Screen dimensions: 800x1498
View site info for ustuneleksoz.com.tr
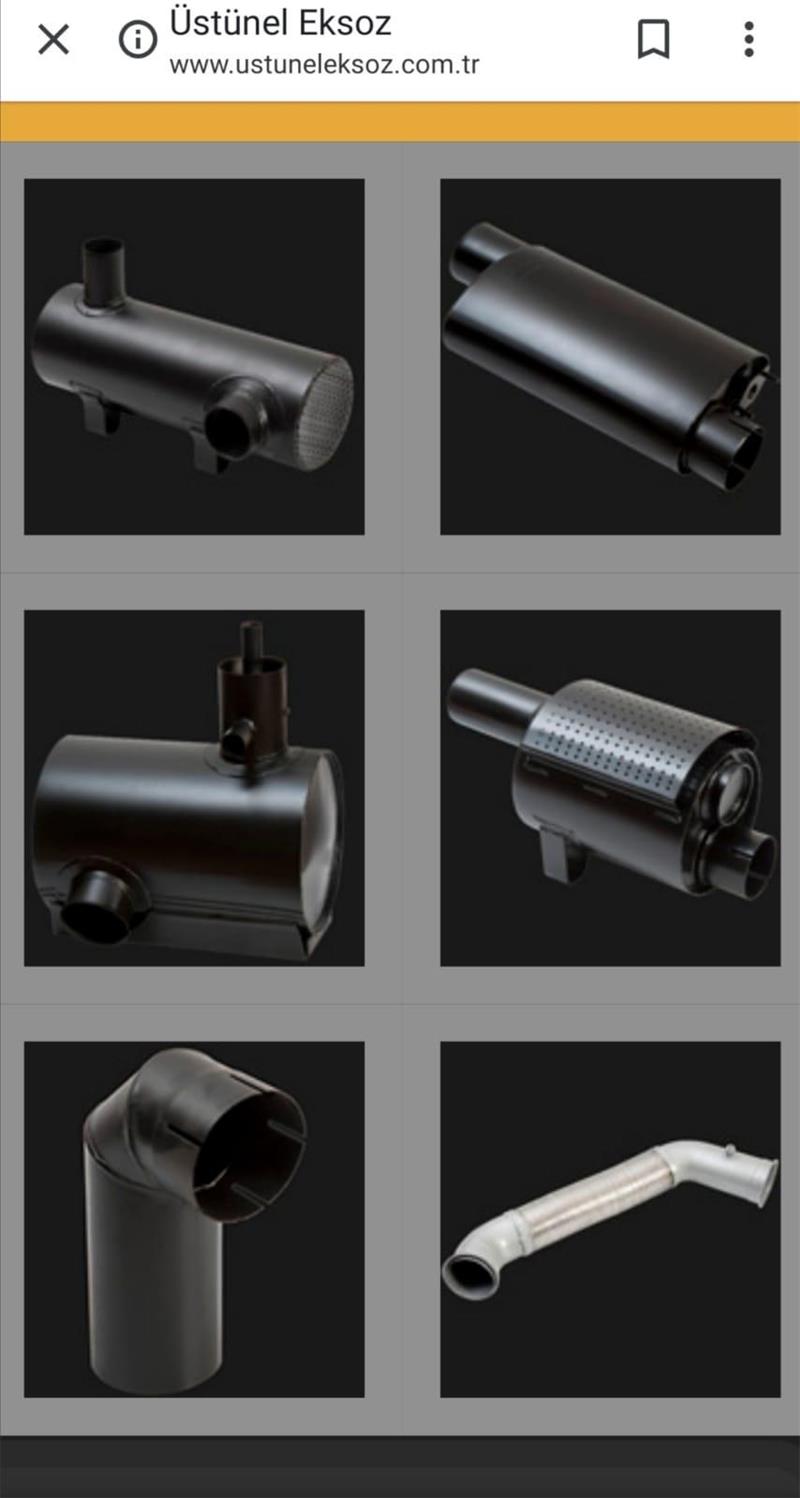point(138,40)
